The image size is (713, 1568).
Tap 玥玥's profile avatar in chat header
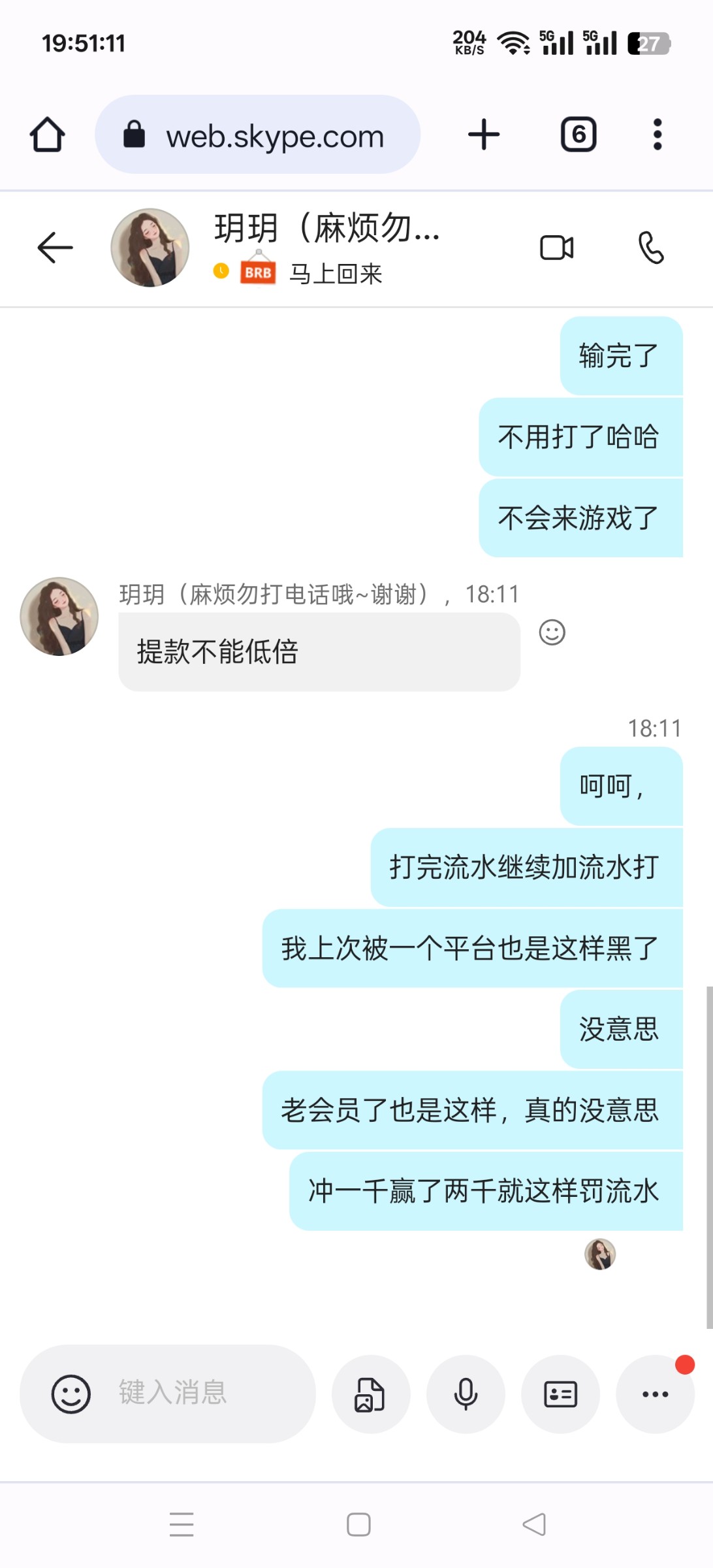pos(149,247)
